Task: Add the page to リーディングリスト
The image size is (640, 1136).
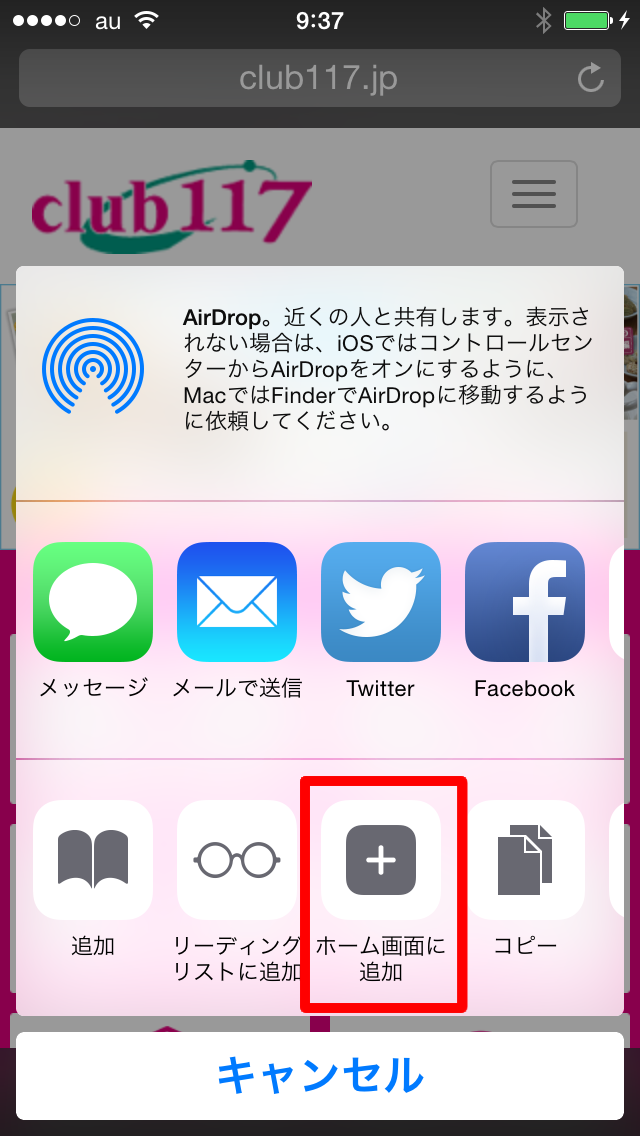Action: [x=237, y=860]
